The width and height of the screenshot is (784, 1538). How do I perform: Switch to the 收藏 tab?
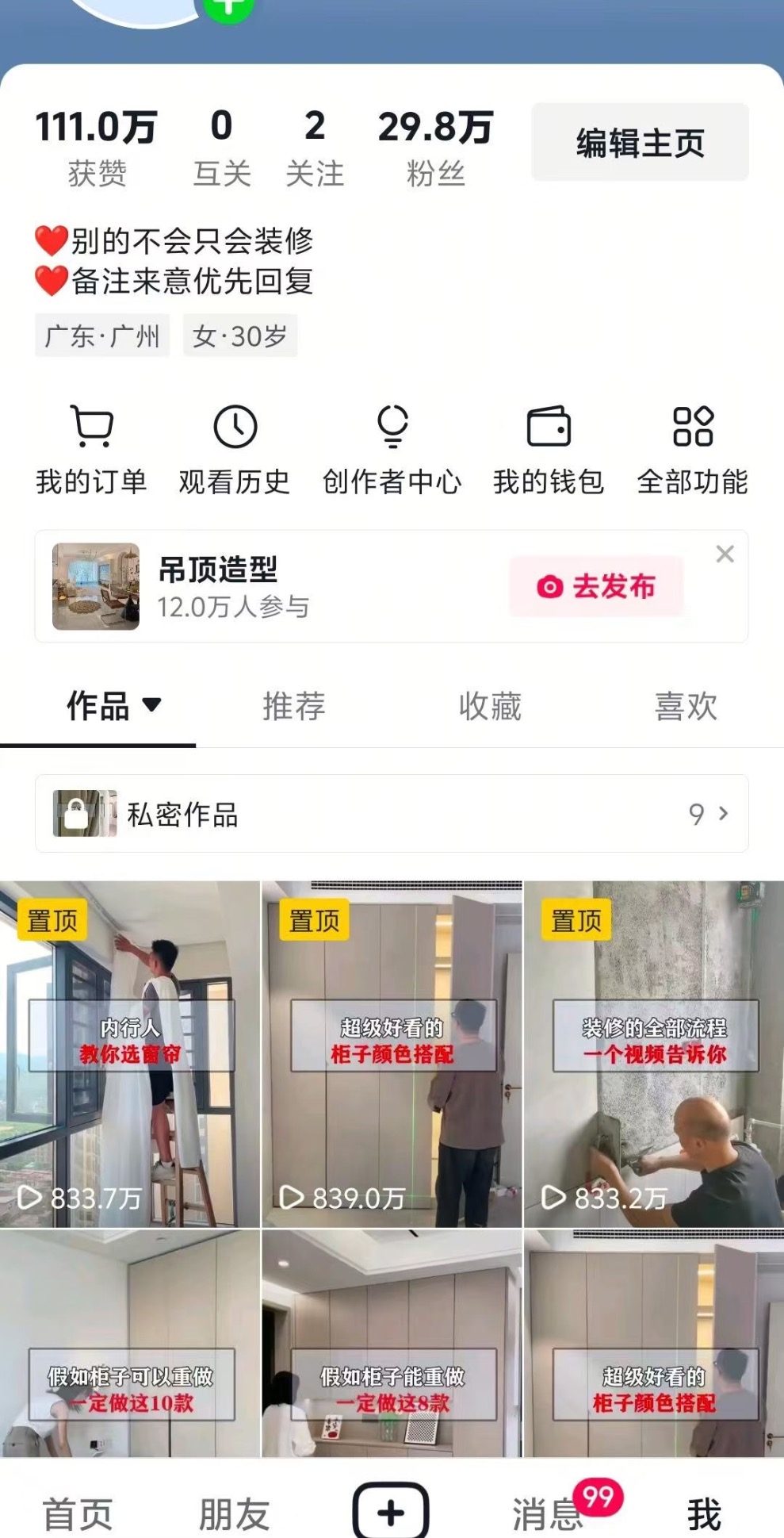[x=490, y=706]
